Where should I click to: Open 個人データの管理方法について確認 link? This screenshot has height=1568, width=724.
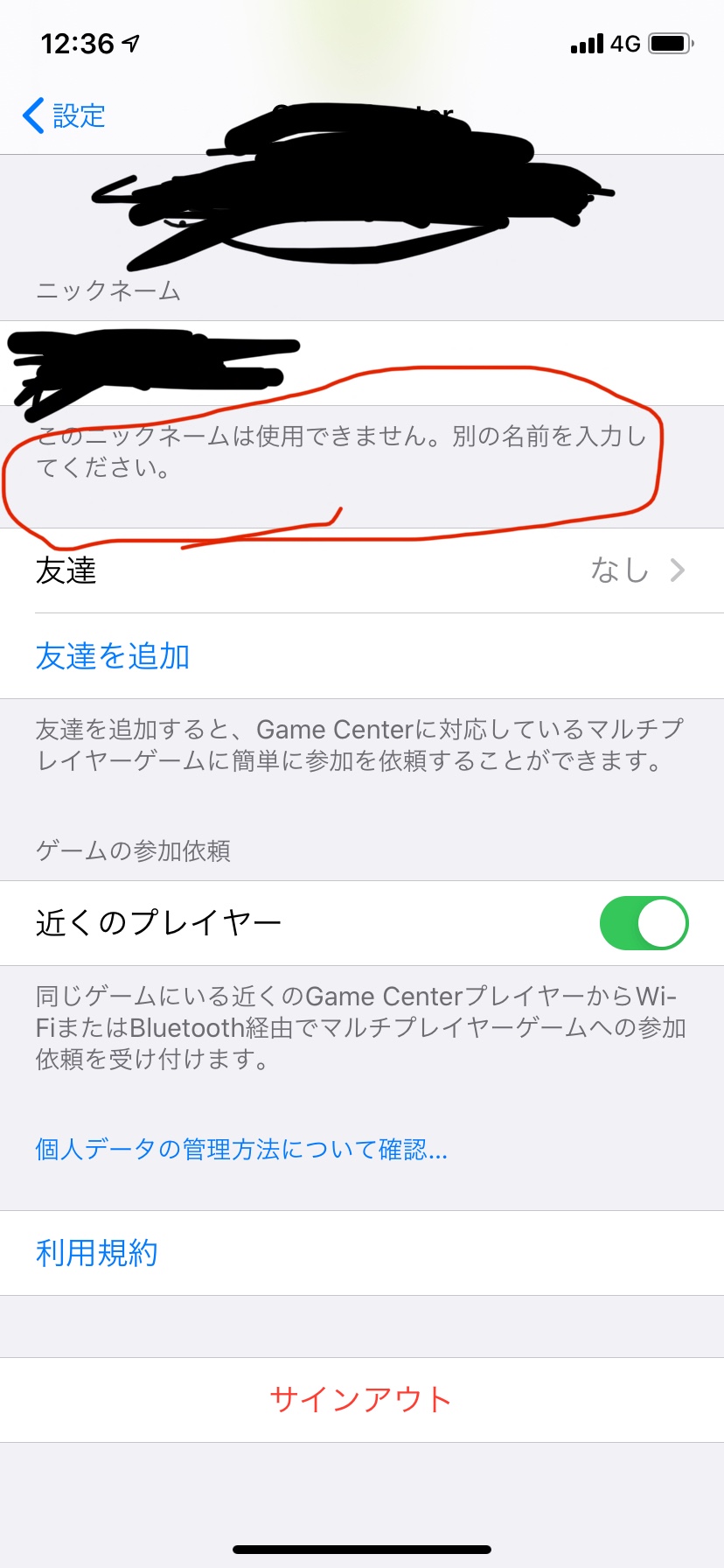pyautogui.click(x=241, y=1149)
